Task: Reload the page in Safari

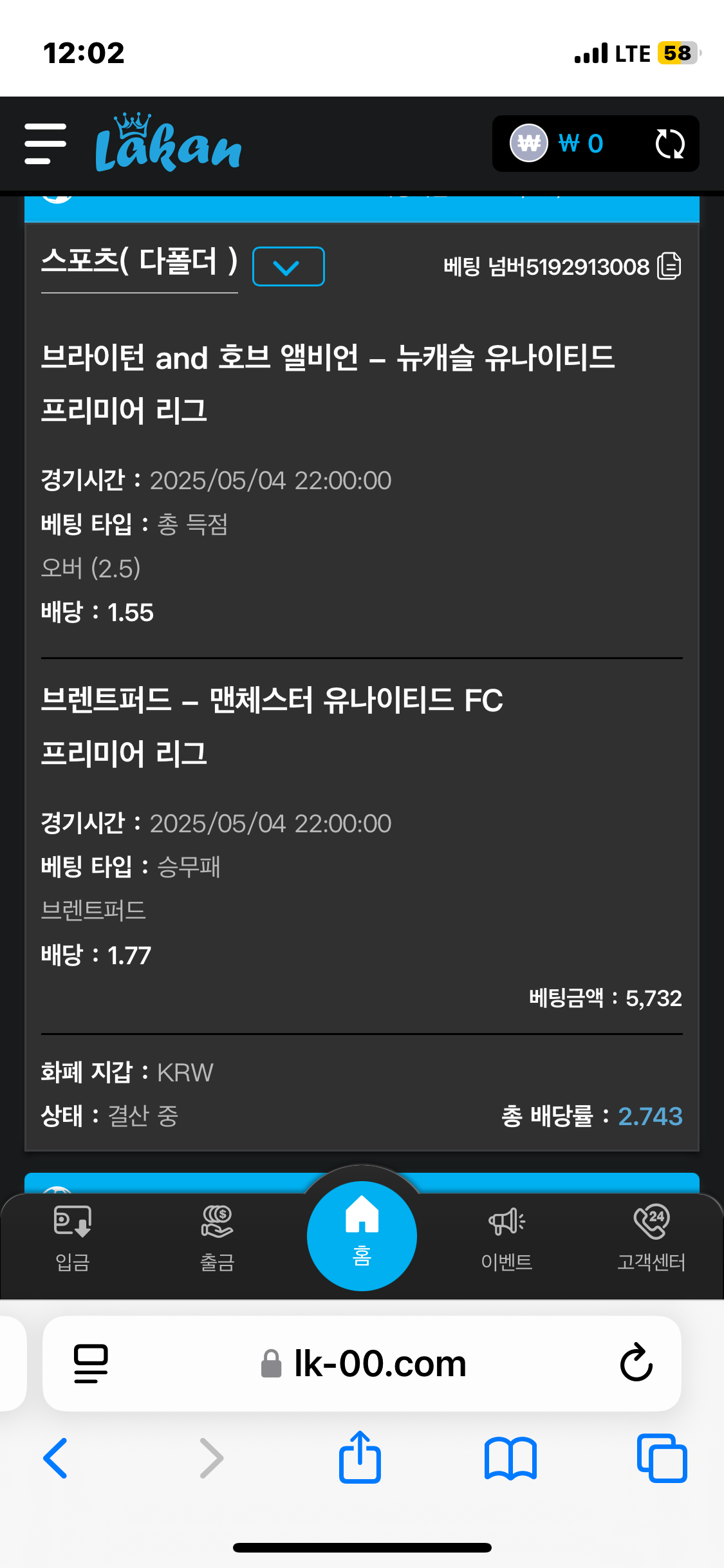Action: point(636,1363)
